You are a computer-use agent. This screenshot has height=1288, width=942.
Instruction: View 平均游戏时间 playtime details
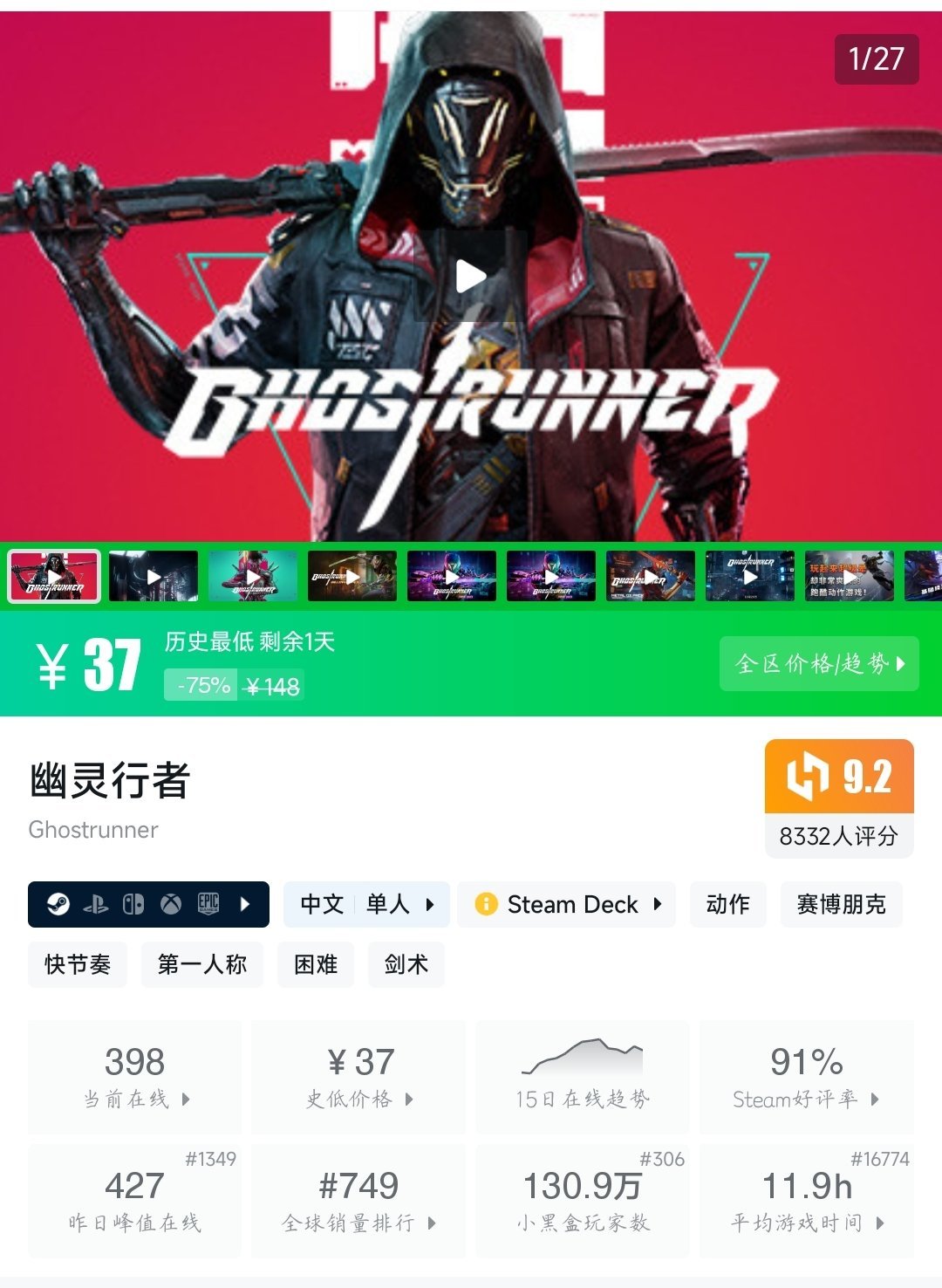[806, 1202]
